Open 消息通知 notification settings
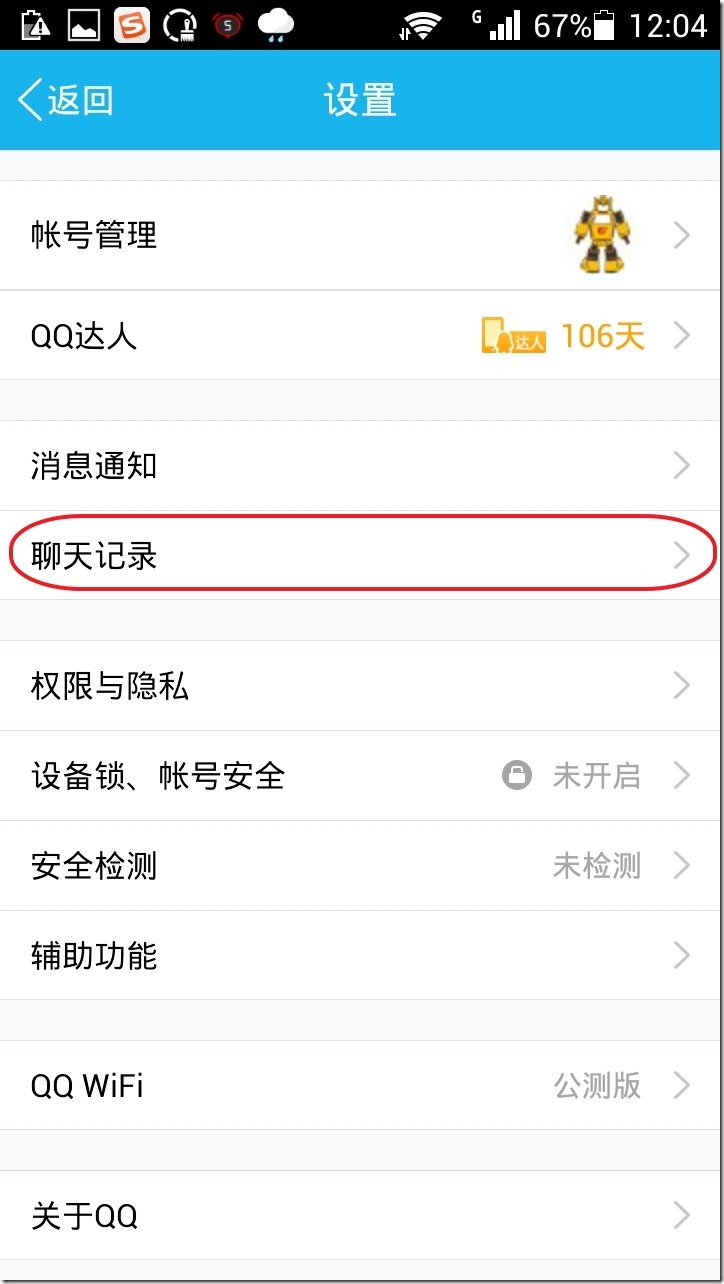Viewport: 724px width, 1284px height. tap(360, 466)
